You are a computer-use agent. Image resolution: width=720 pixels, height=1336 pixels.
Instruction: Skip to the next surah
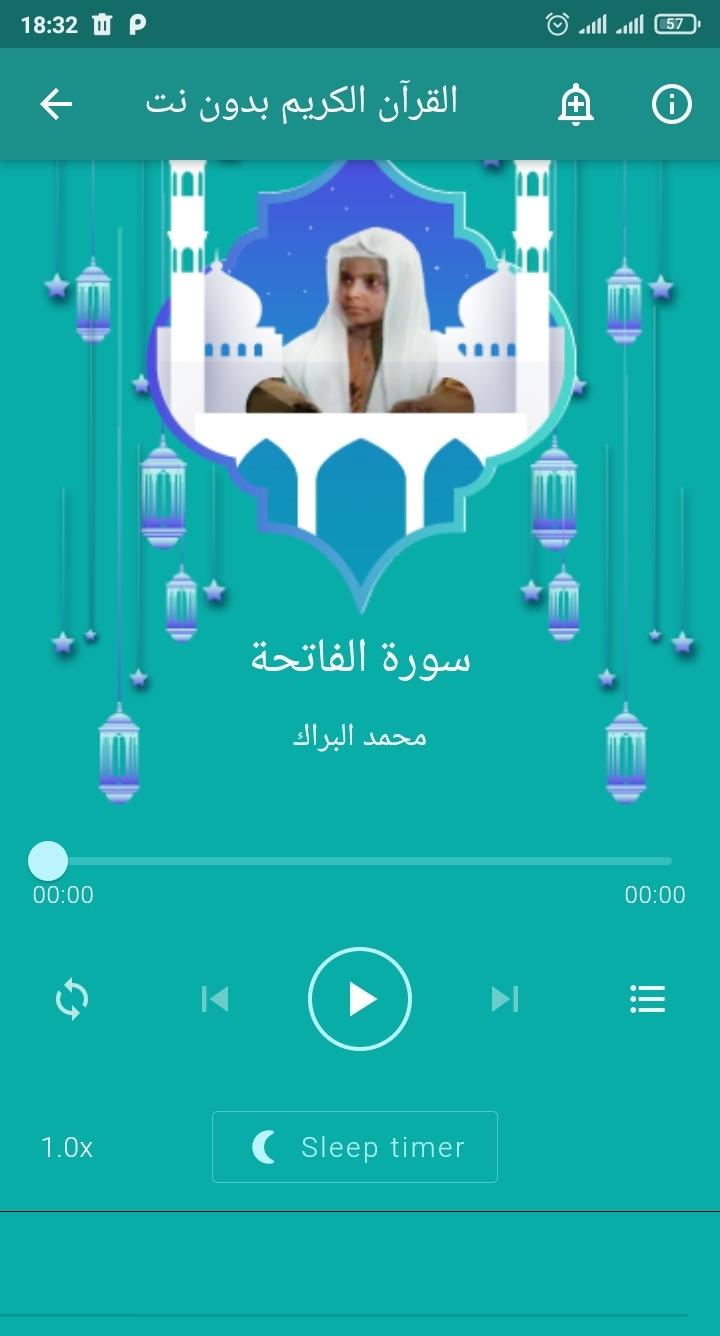click(x=505, y=998)
